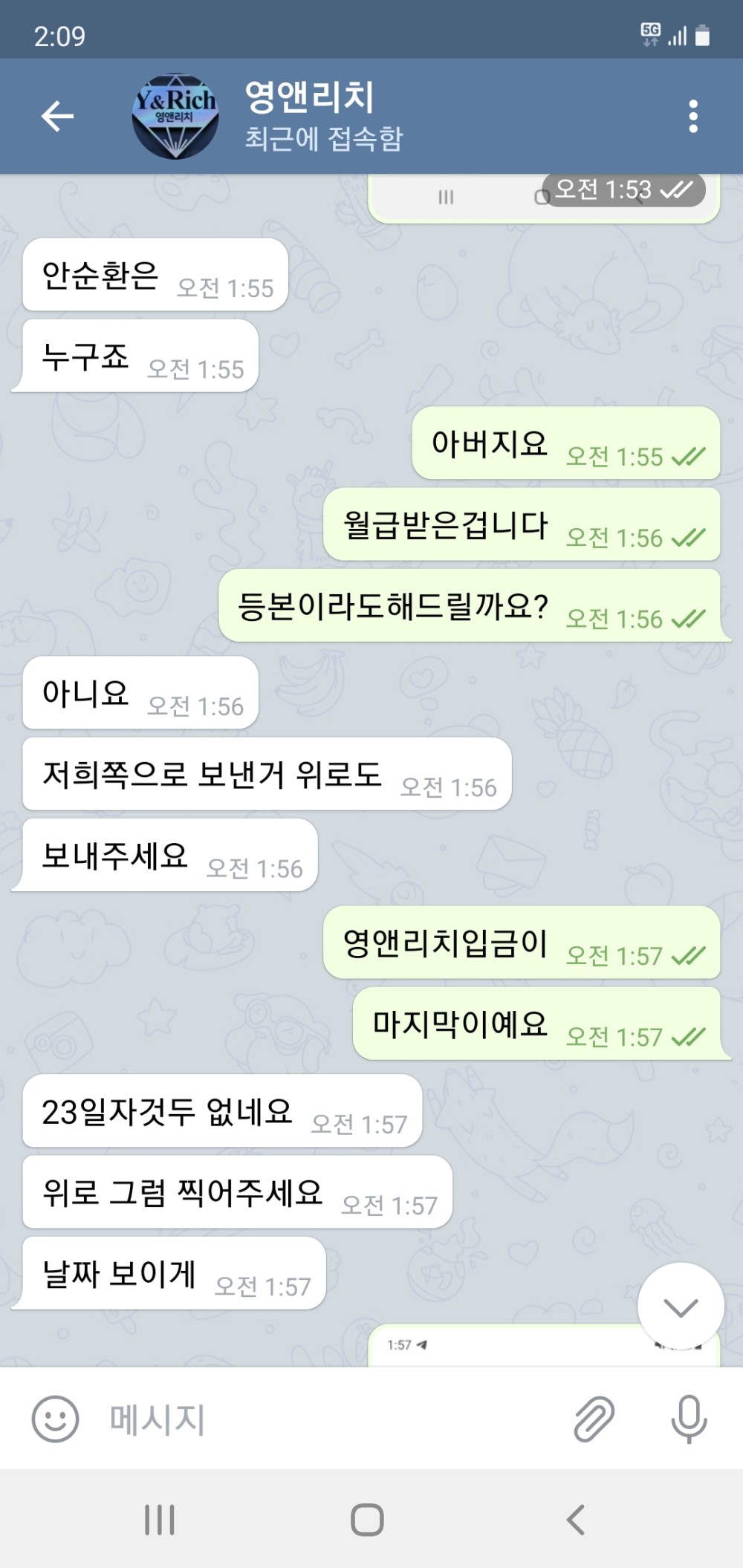743x1568 pixels.
Task: Open the emoji picker
Action: pyautogui.click(x=55, y=1418)
